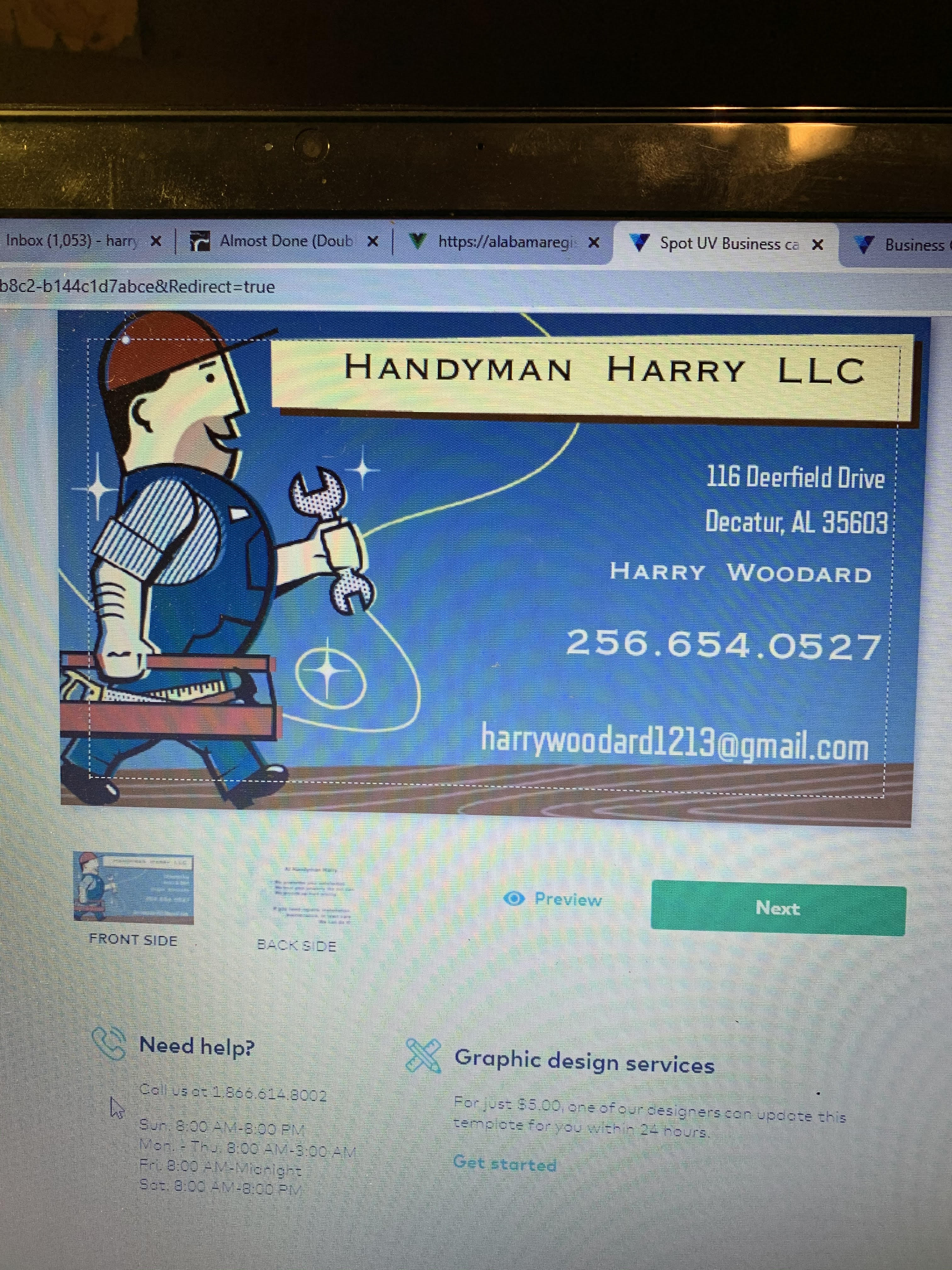Open Get started for graphic design services
The image size is (952, 1270).
[x=504, y=1164]
